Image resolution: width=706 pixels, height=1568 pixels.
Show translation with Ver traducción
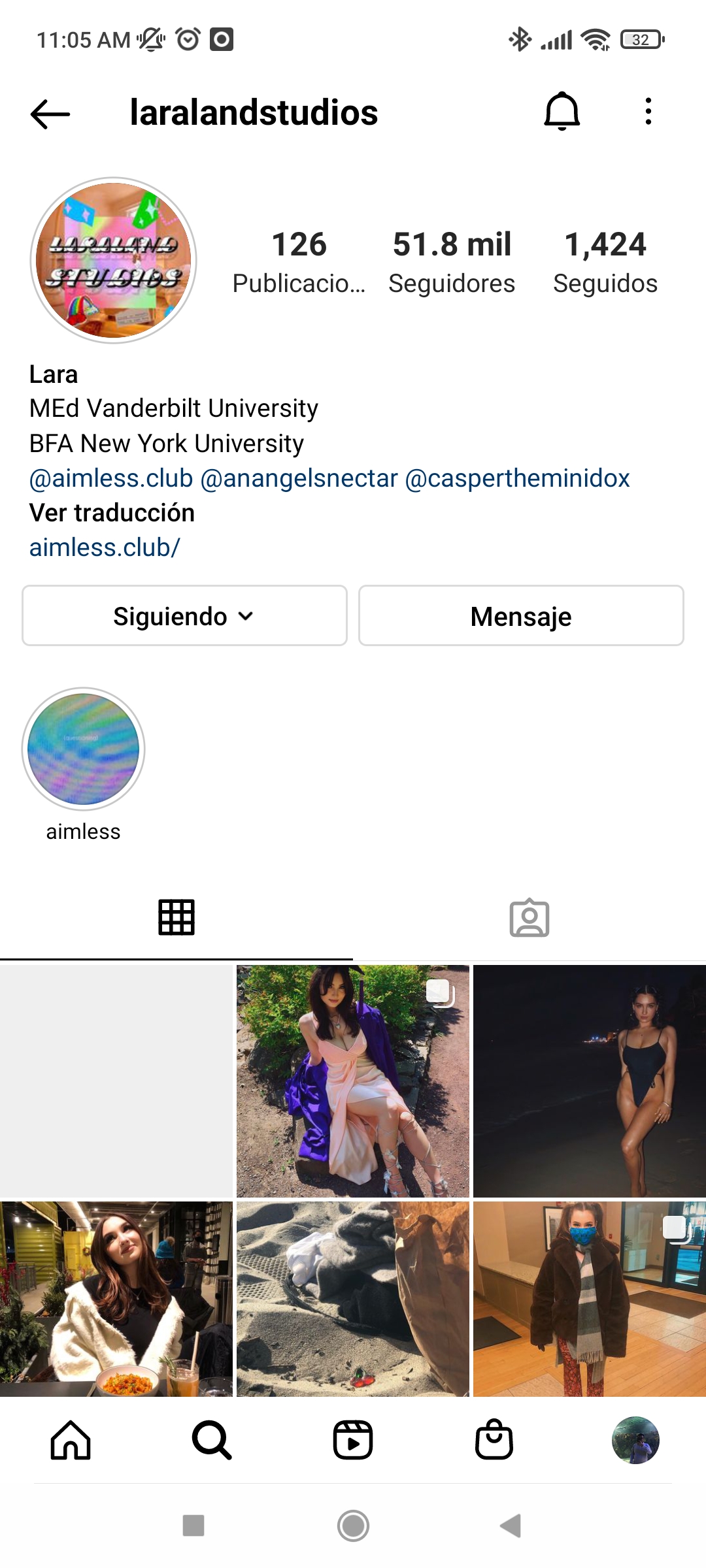(x=111, y=512)
